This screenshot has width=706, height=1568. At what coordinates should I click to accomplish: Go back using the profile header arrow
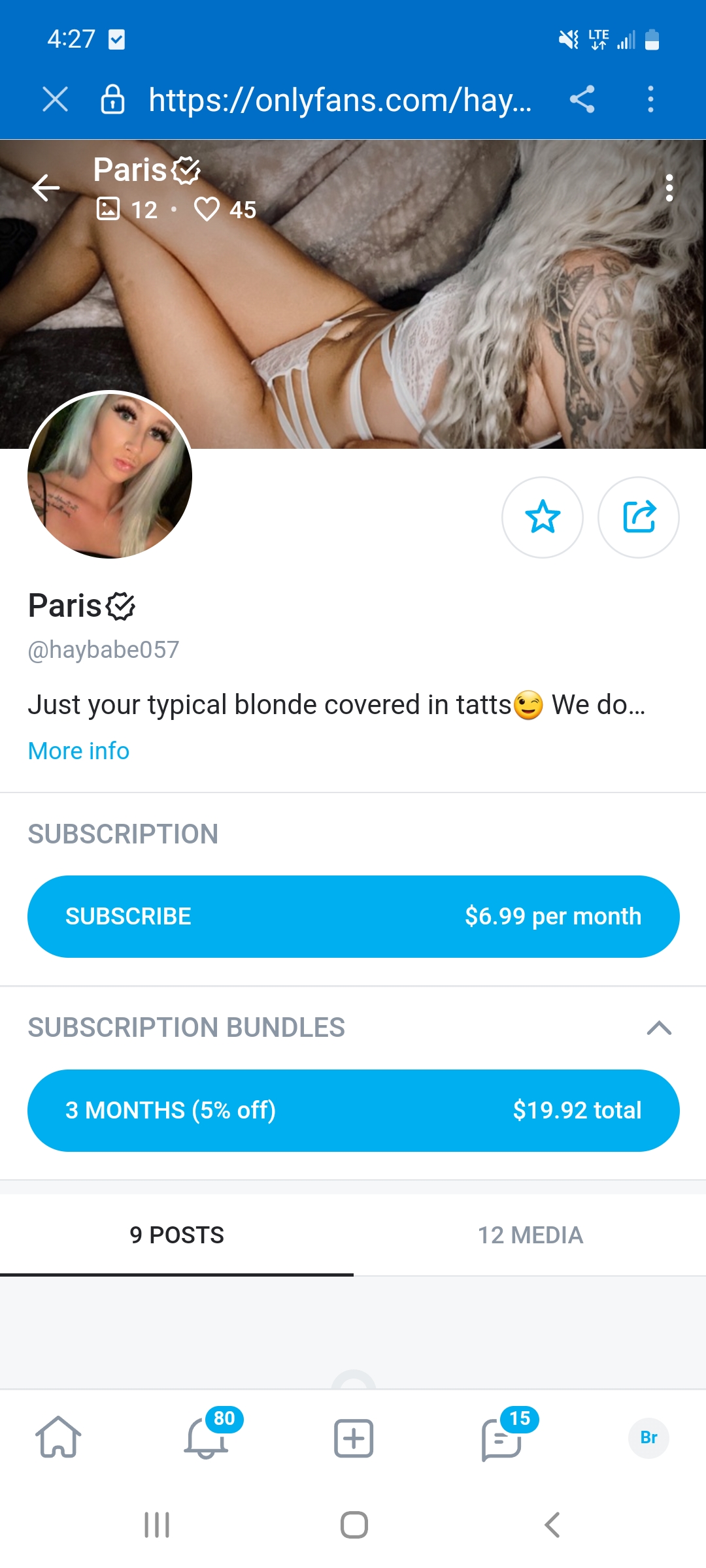point(46,188)
